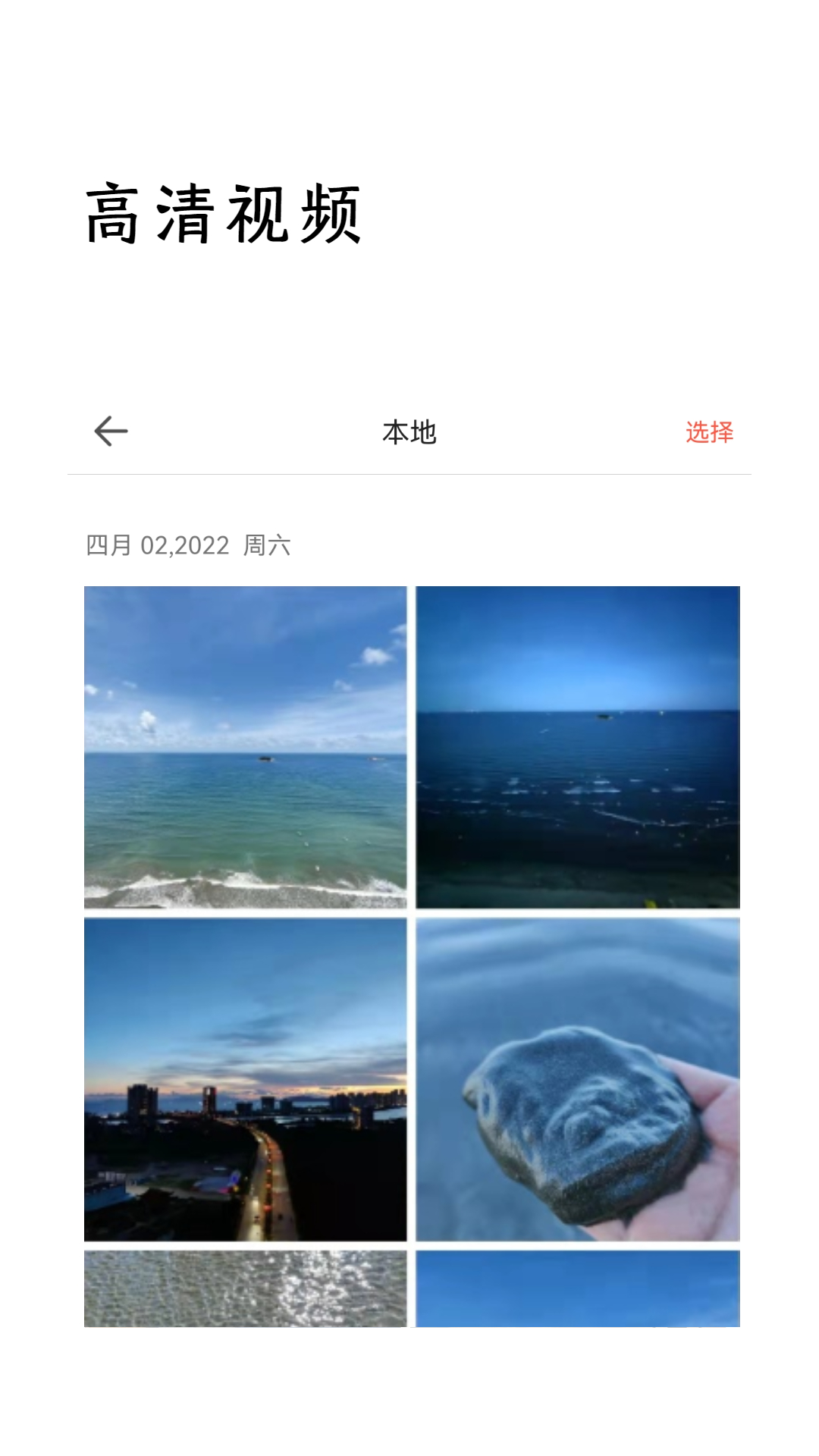Enter selection mode via 选择
The width and height of the screenshot is (819, 1456).
pyautogui.click(x=710, y=431)
